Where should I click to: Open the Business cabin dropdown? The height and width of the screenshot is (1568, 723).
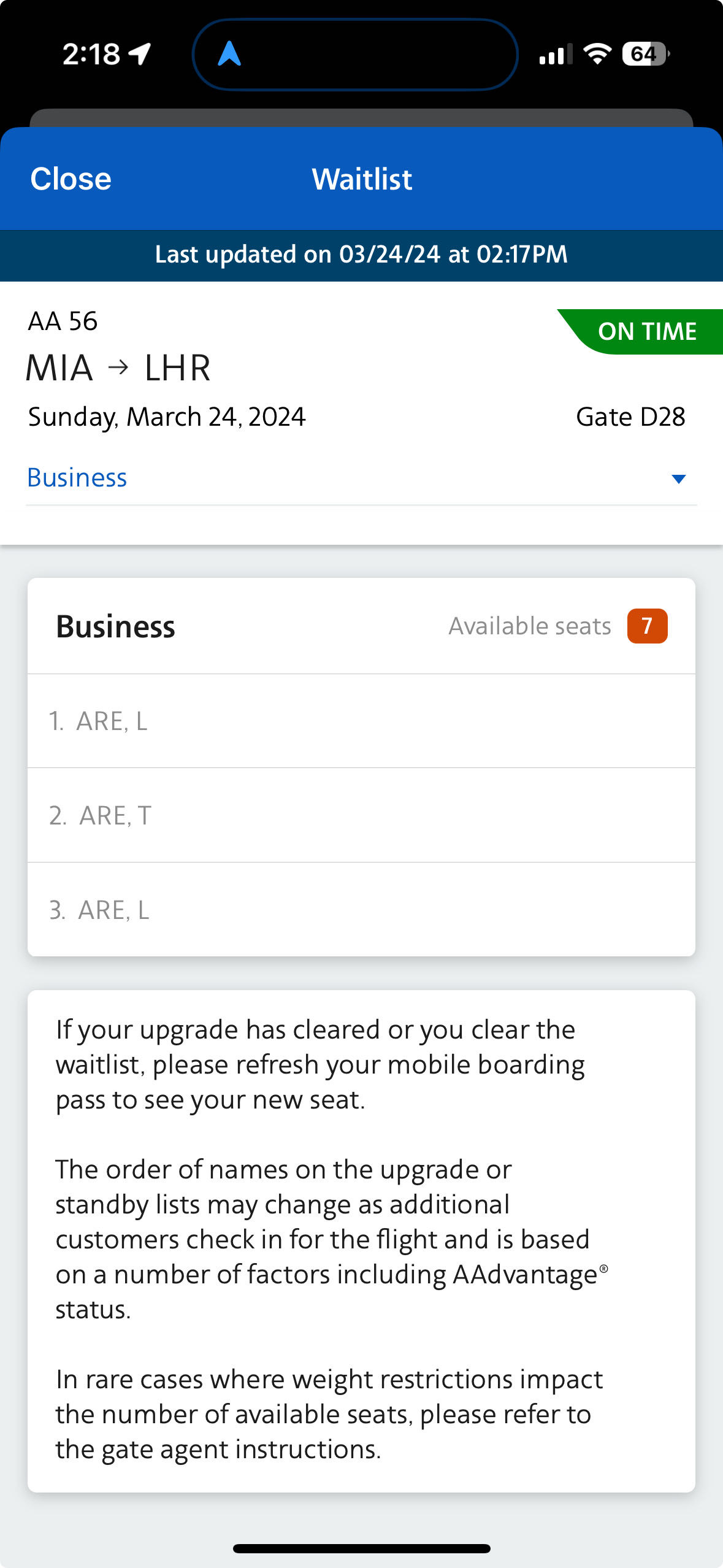361,478
